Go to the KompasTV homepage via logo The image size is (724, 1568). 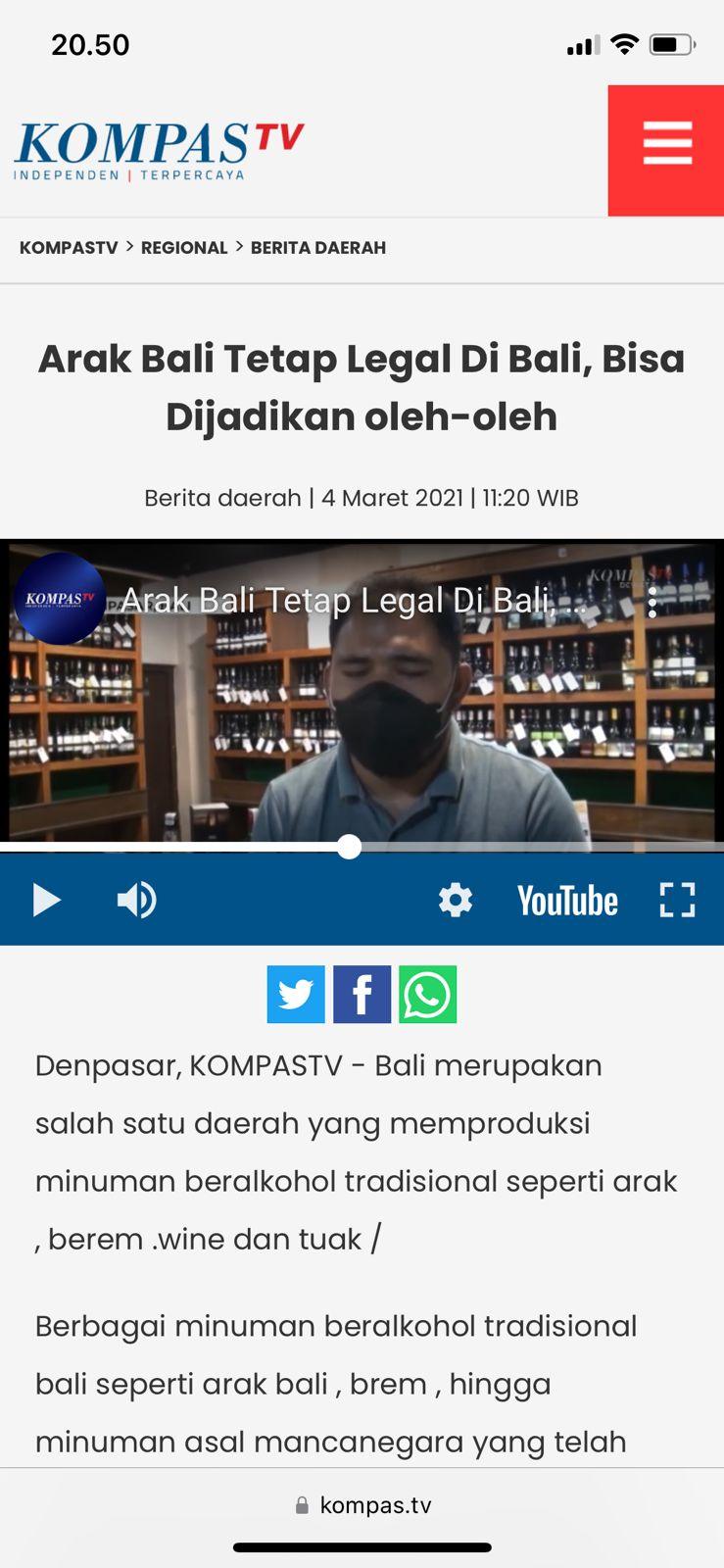(x=158, y=150)
